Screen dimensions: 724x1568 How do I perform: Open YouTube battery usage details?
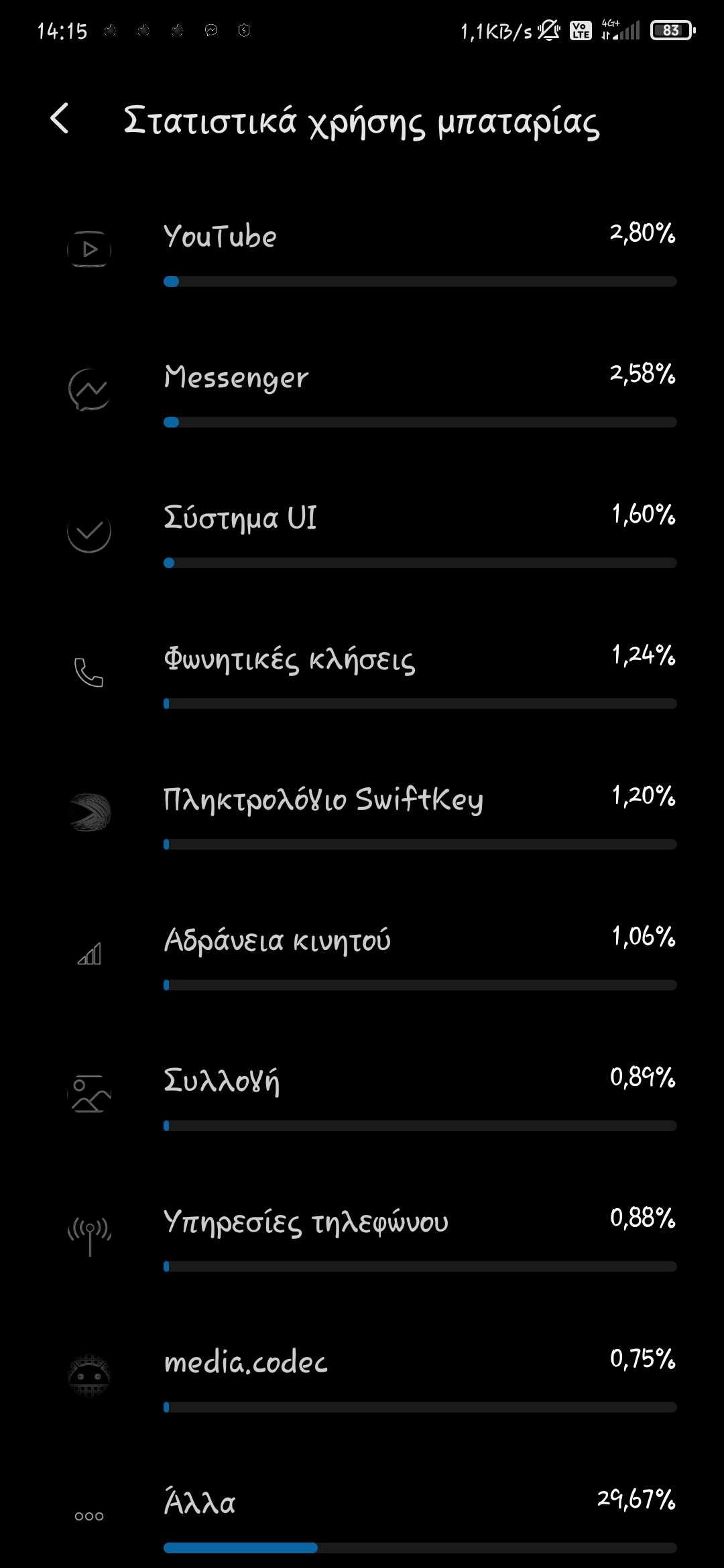coord(362,251)
